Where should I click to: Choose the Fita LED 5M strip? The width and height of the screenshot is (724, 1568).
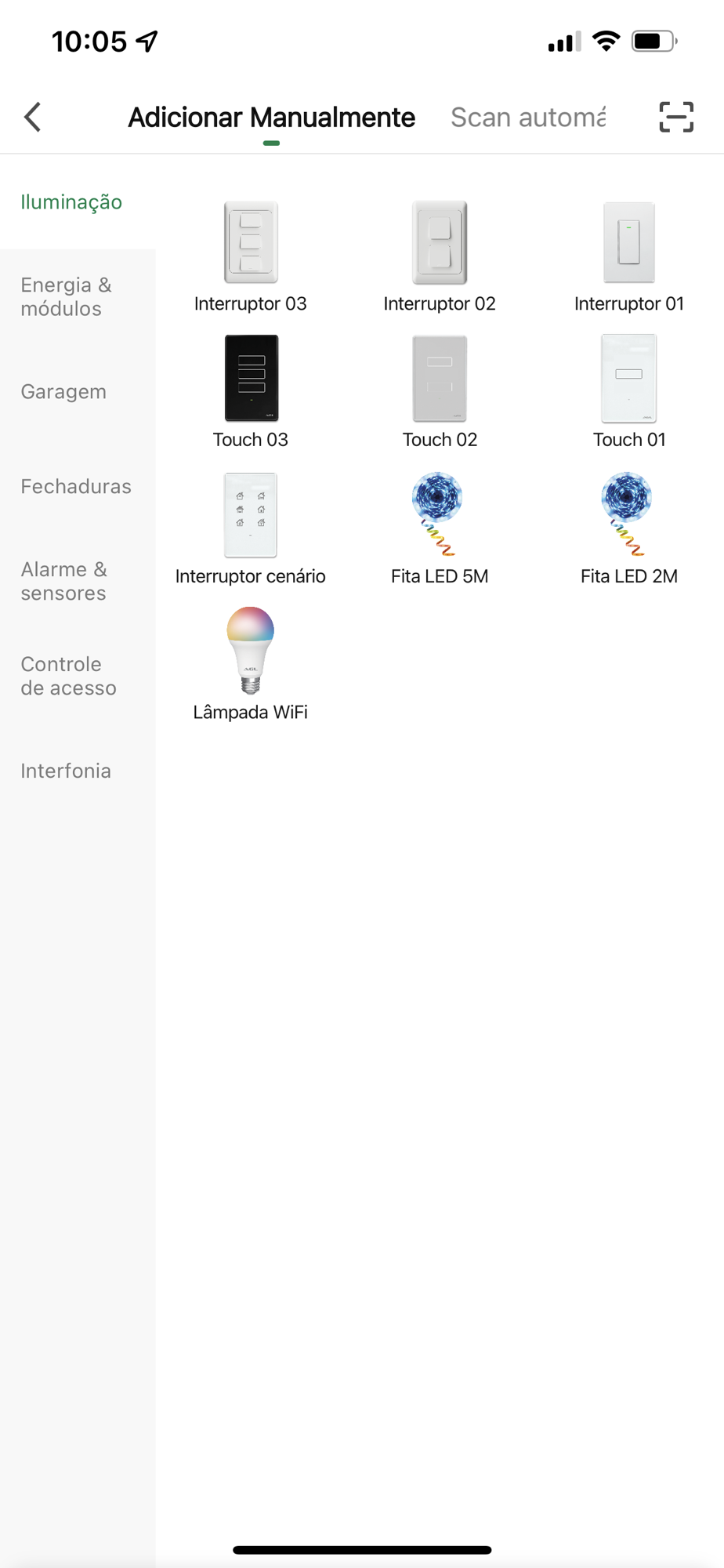coord(440,529)
